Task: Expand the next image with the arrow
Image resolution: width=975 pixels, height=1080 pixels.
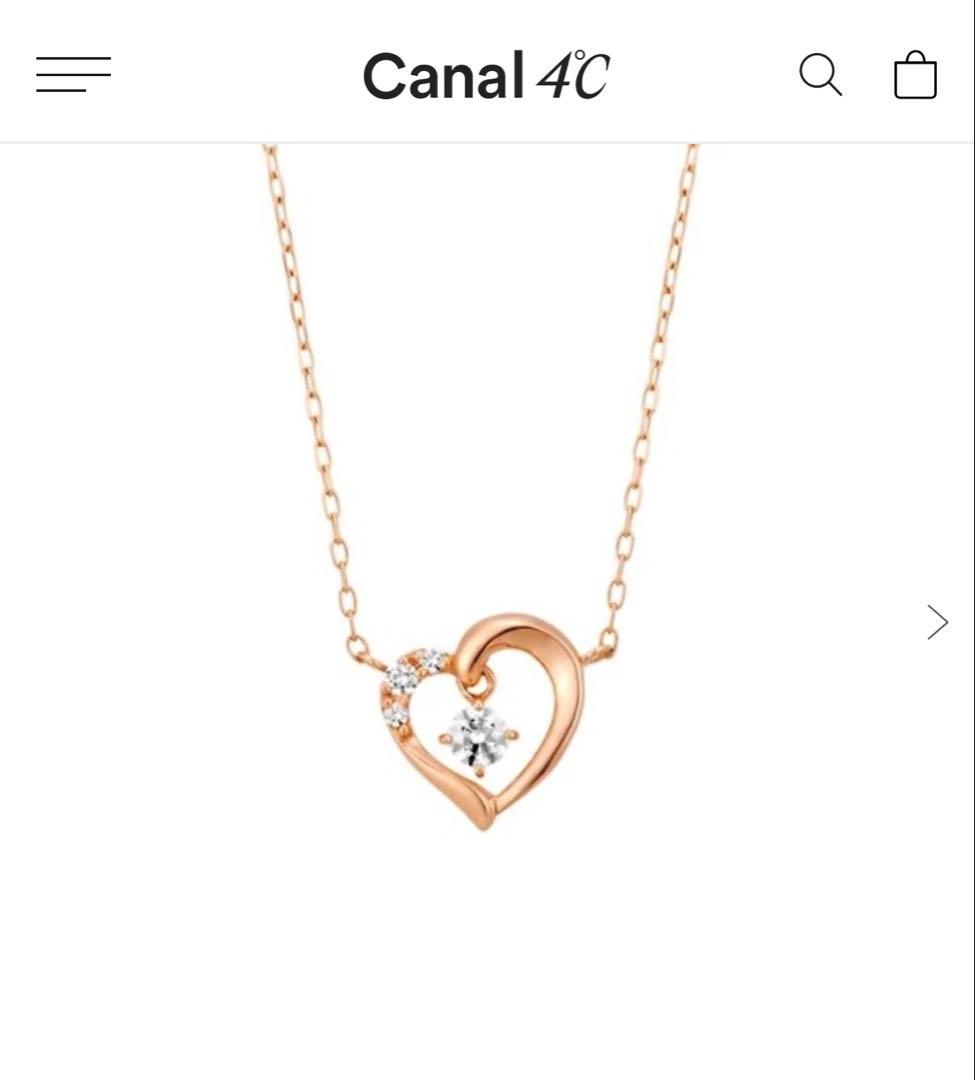Action: [937, 621]
